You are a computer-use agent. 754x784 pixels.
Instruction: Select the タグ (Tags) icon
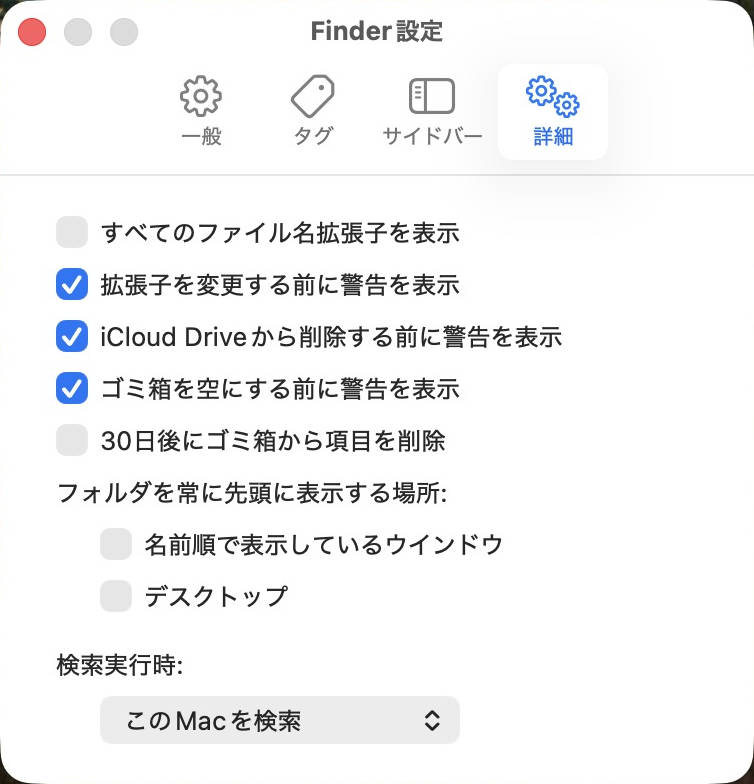pyautogui.click(x=313, y=110)
